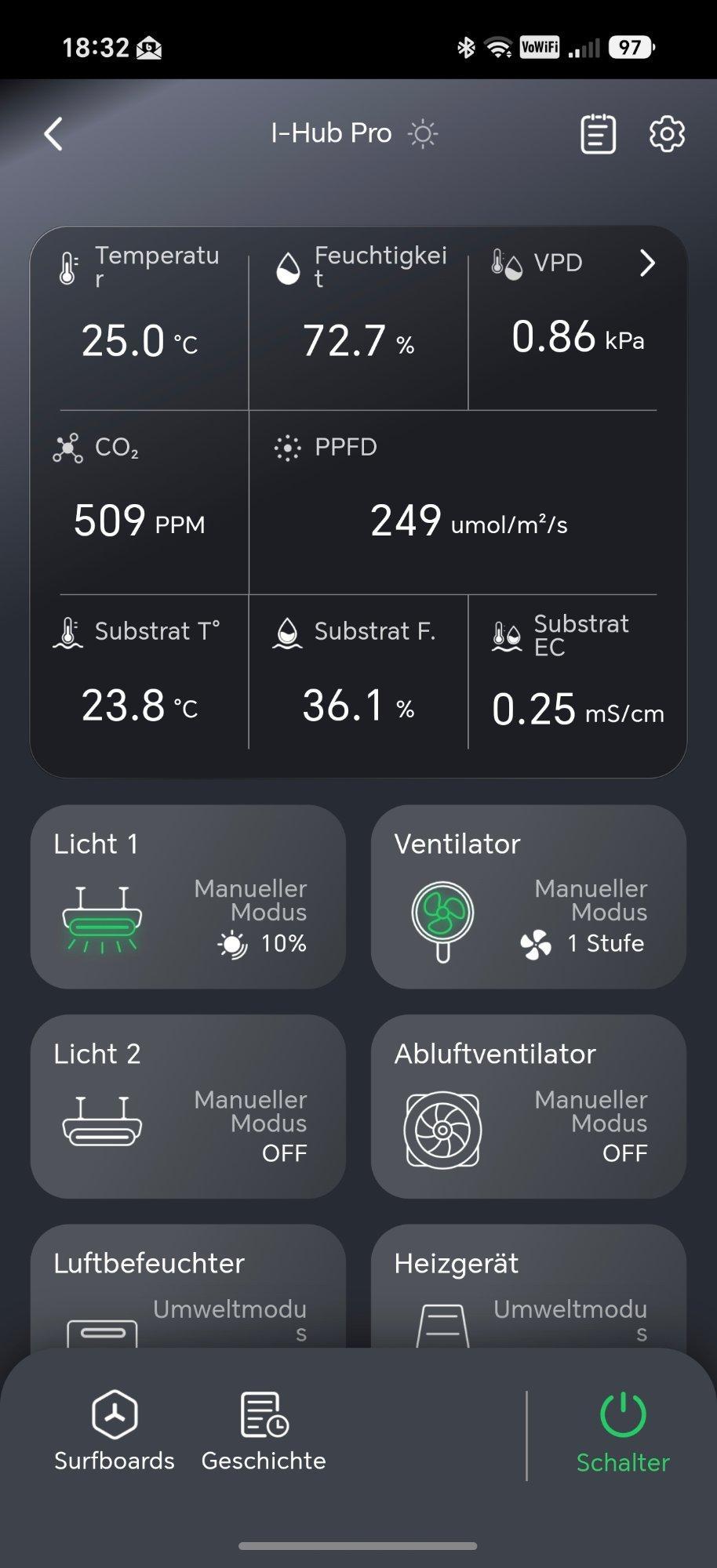Open the settings gear
This screenshot has width=717, height=1568.
(x=667, y=134)
